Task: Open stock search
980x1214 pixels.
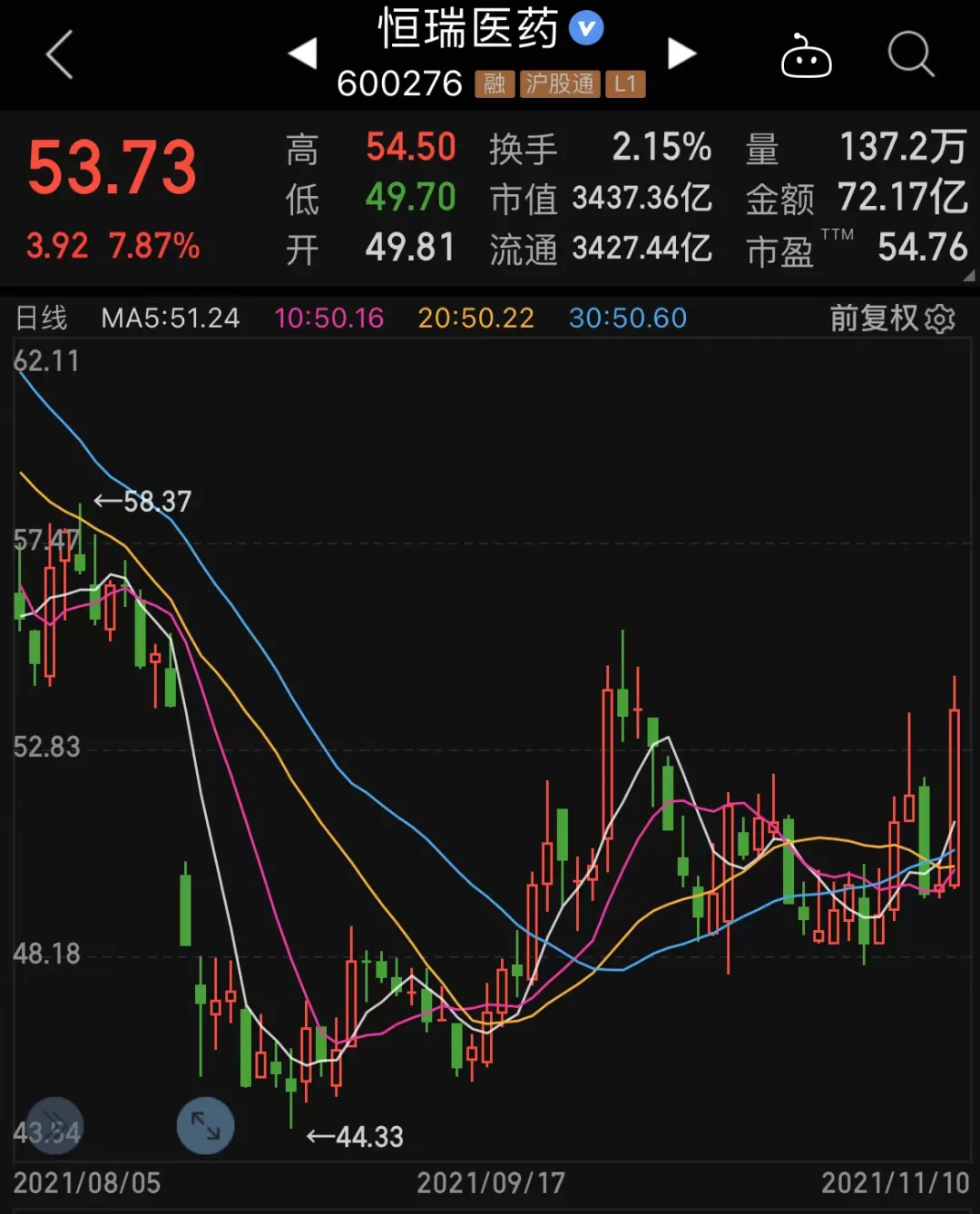Action: (910, 55)
